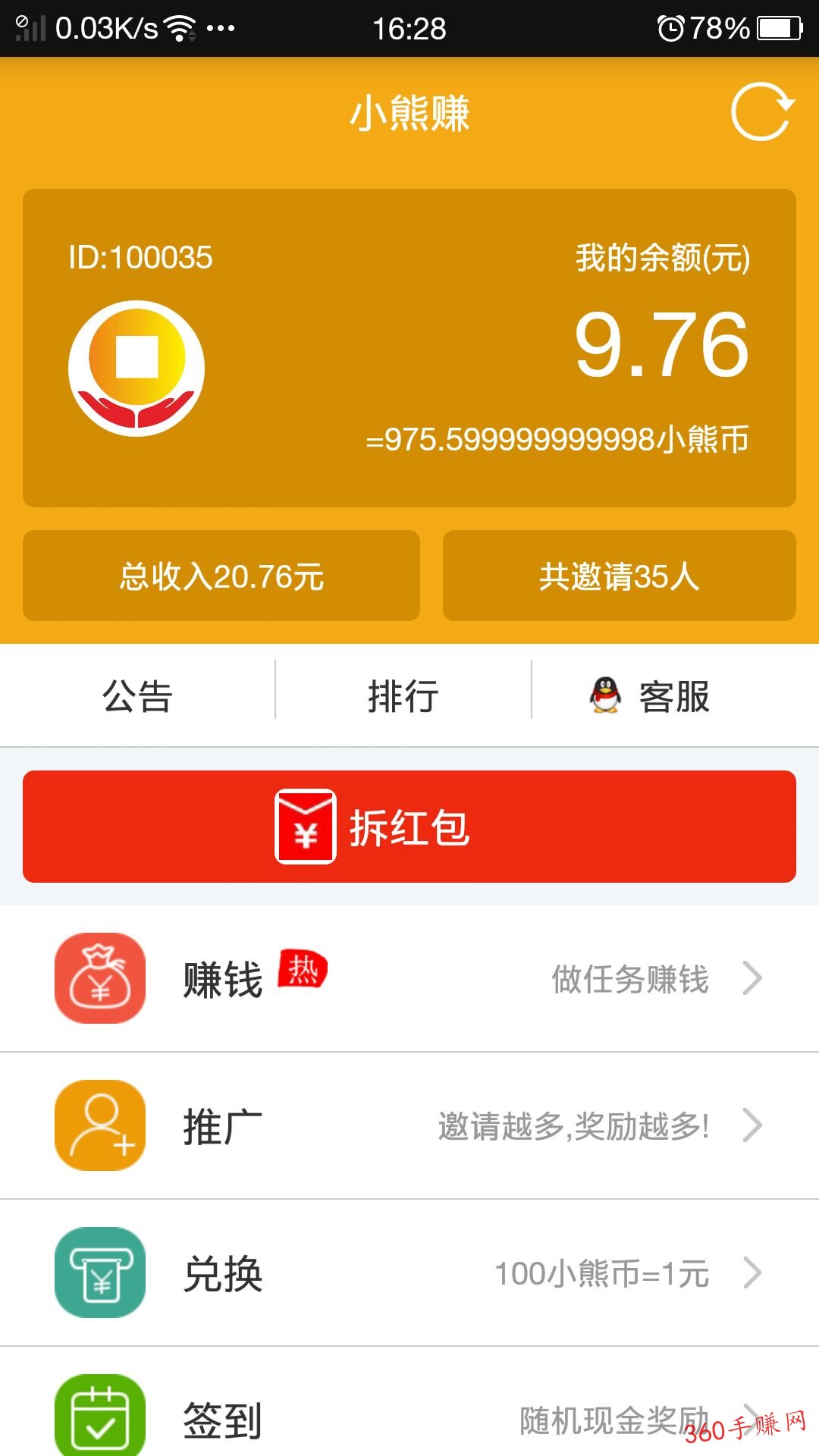Viewport: 819px width, 1456px height.
Task: Open the 排行 ranking tab
Action: point(403,695)
